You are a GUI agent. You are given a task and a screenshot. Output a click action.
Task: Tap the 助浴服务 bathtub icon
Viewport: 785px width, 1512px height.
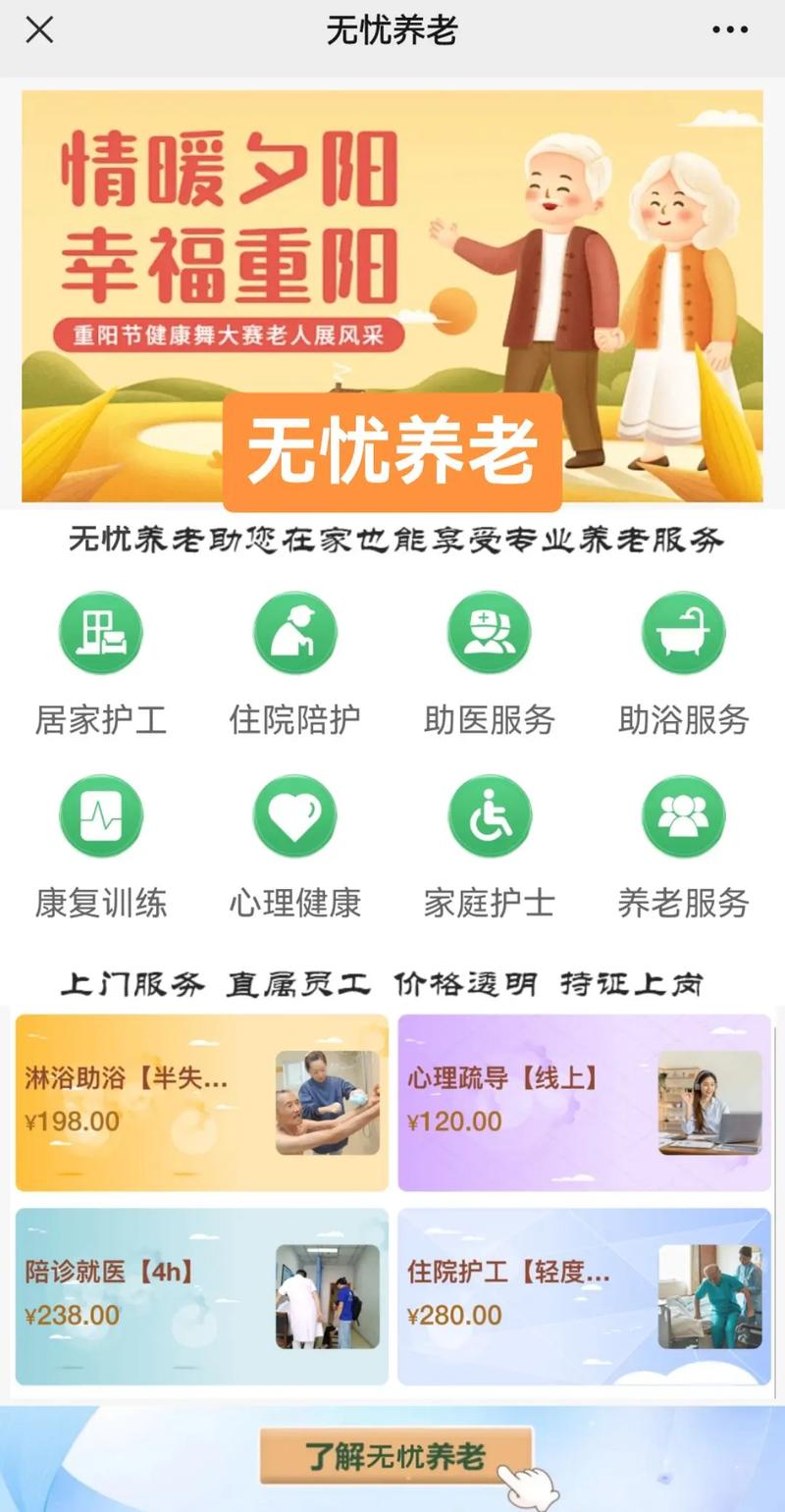[683, 632]
